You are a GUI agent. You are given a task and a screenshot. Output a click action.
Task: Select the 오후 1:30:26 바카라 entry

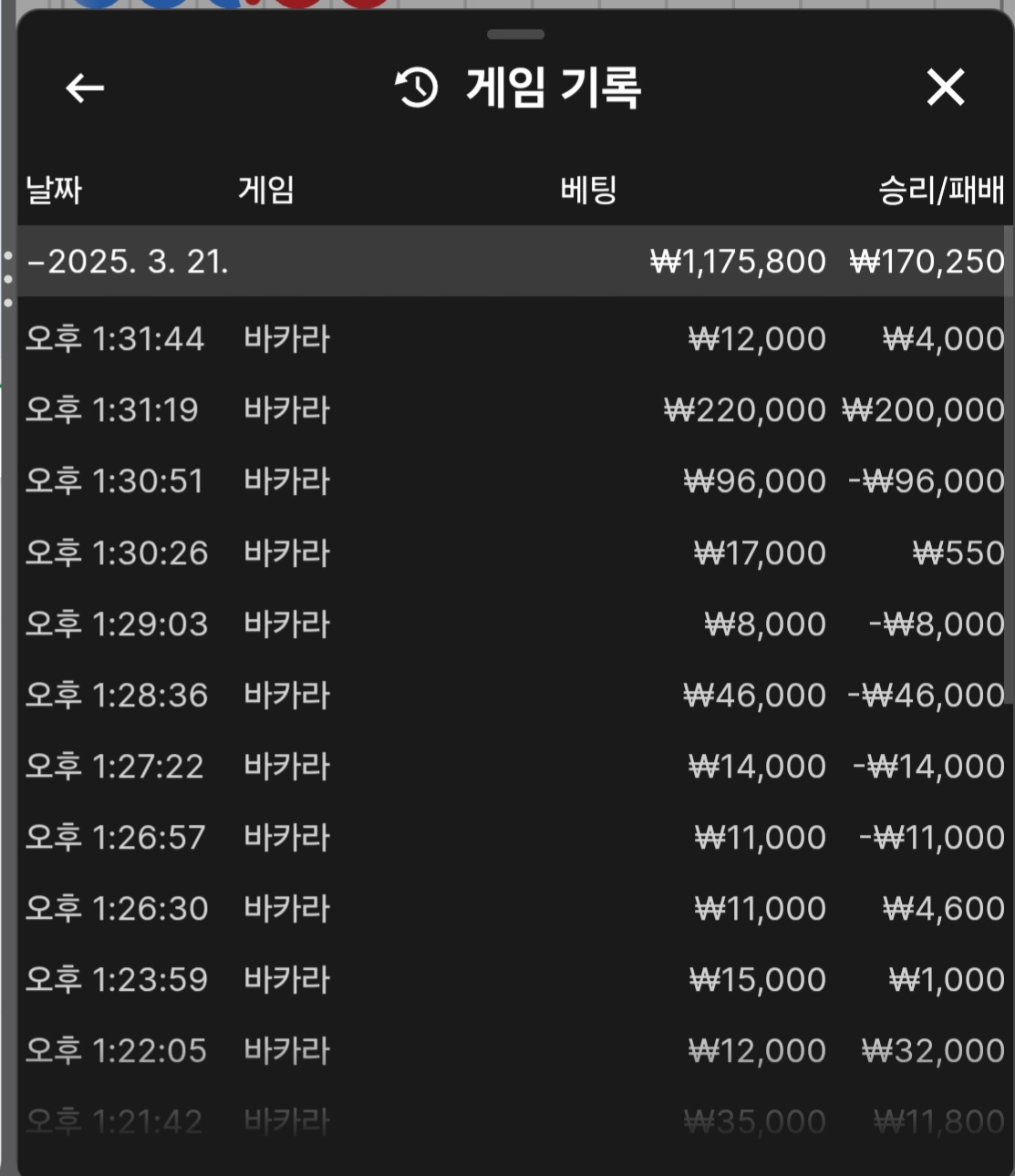[x=511, y=552]
